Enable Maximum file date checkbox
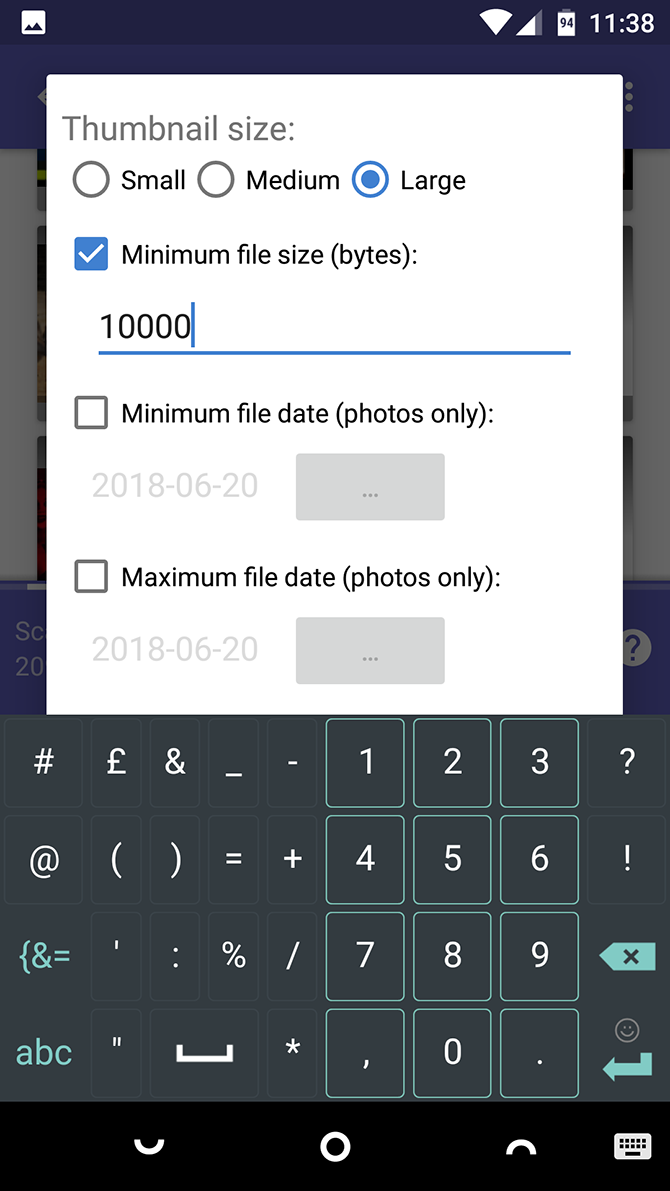 click(91, 577)
